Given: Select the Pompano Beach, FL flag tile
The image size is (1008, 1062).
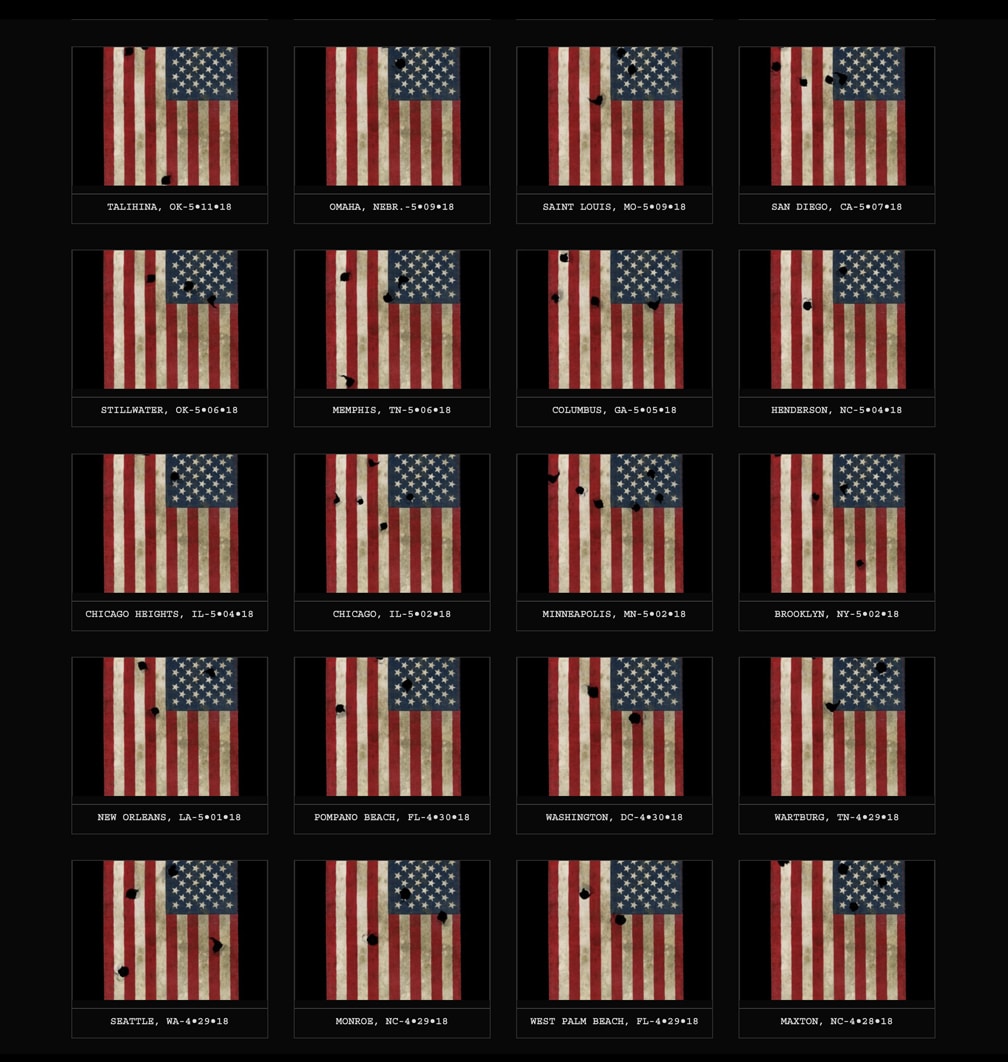Looking at the screenshot, I should click(x=392, y=727).
